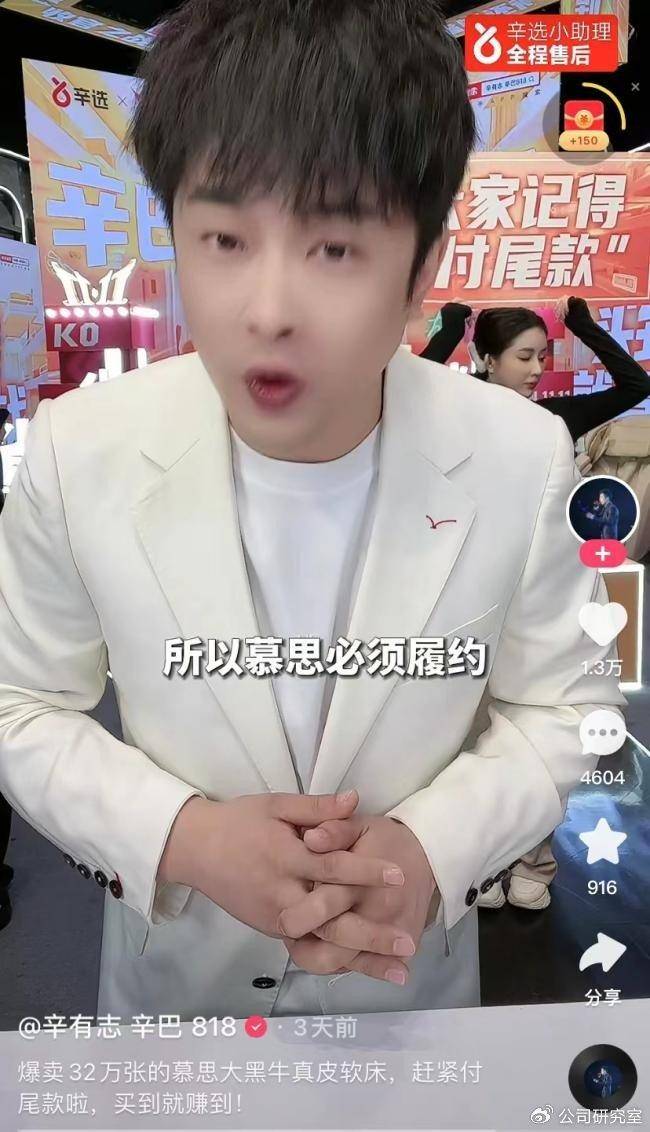Dismiss the red packet widget
Screen dimensions: 650x1132
click(635, 88)
